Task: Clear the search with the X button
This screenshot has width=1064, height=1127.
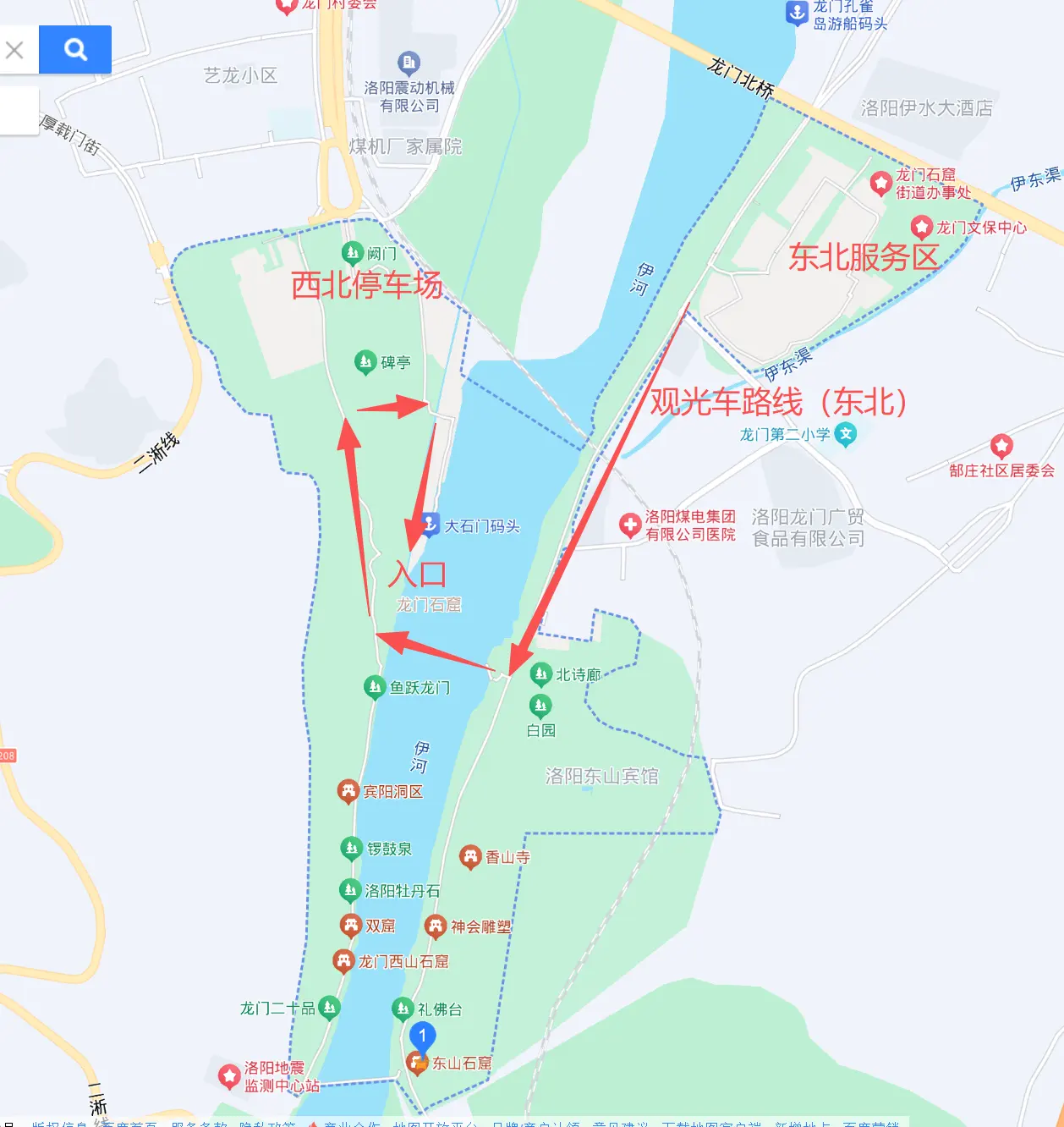Action: coord(14,50)
